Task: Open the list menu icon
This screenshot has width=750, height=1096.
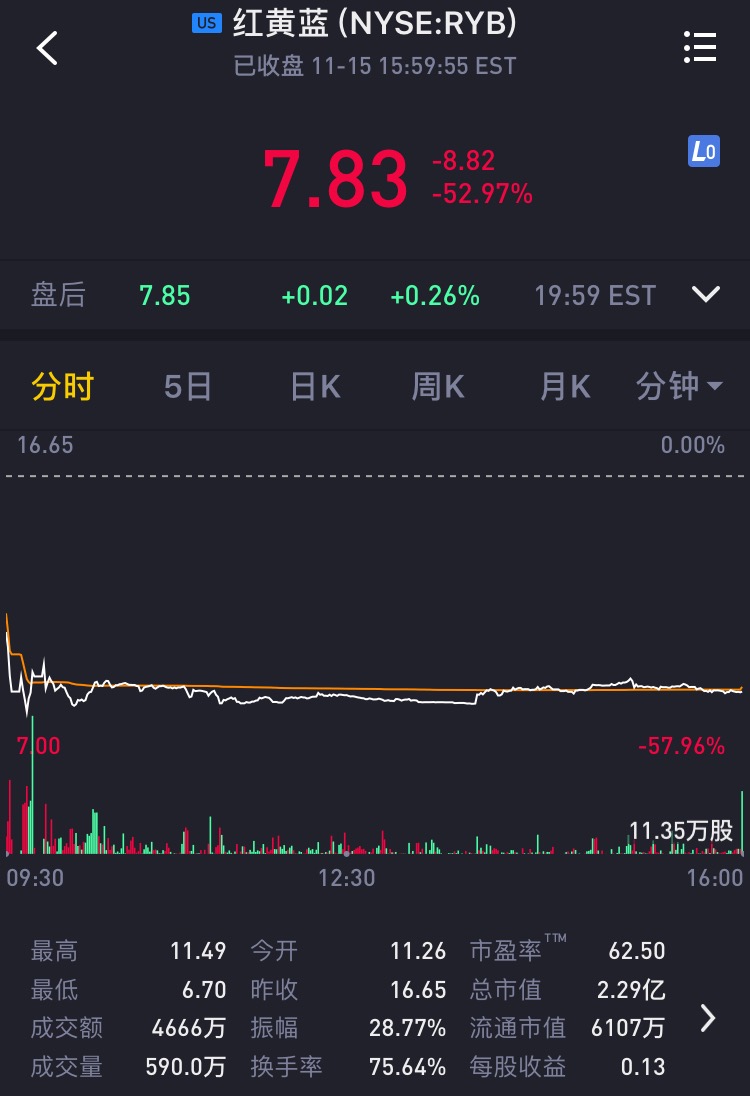Action: 699,47
